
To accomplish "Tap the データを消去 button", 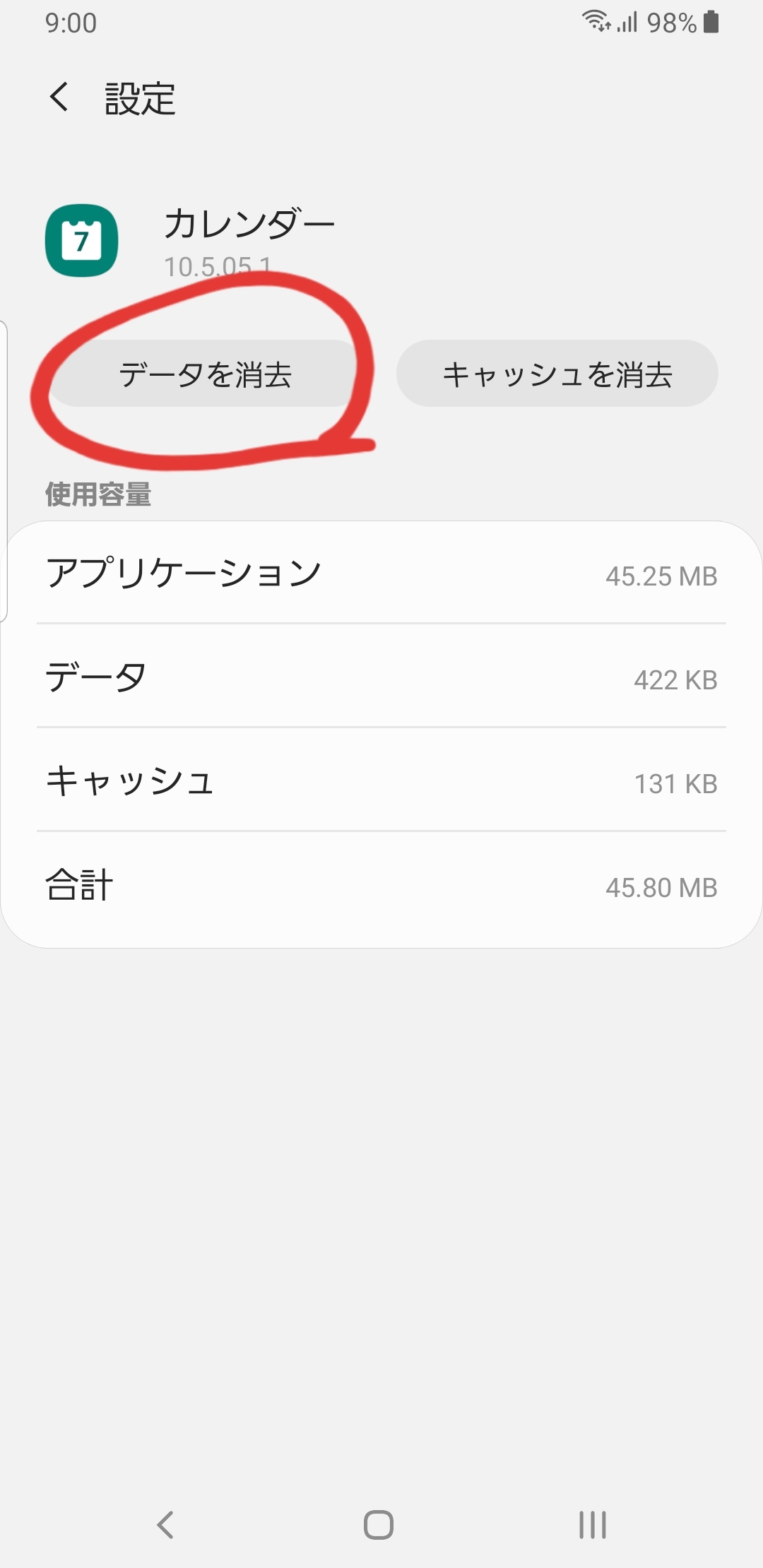I will click(x=204, y=374).
